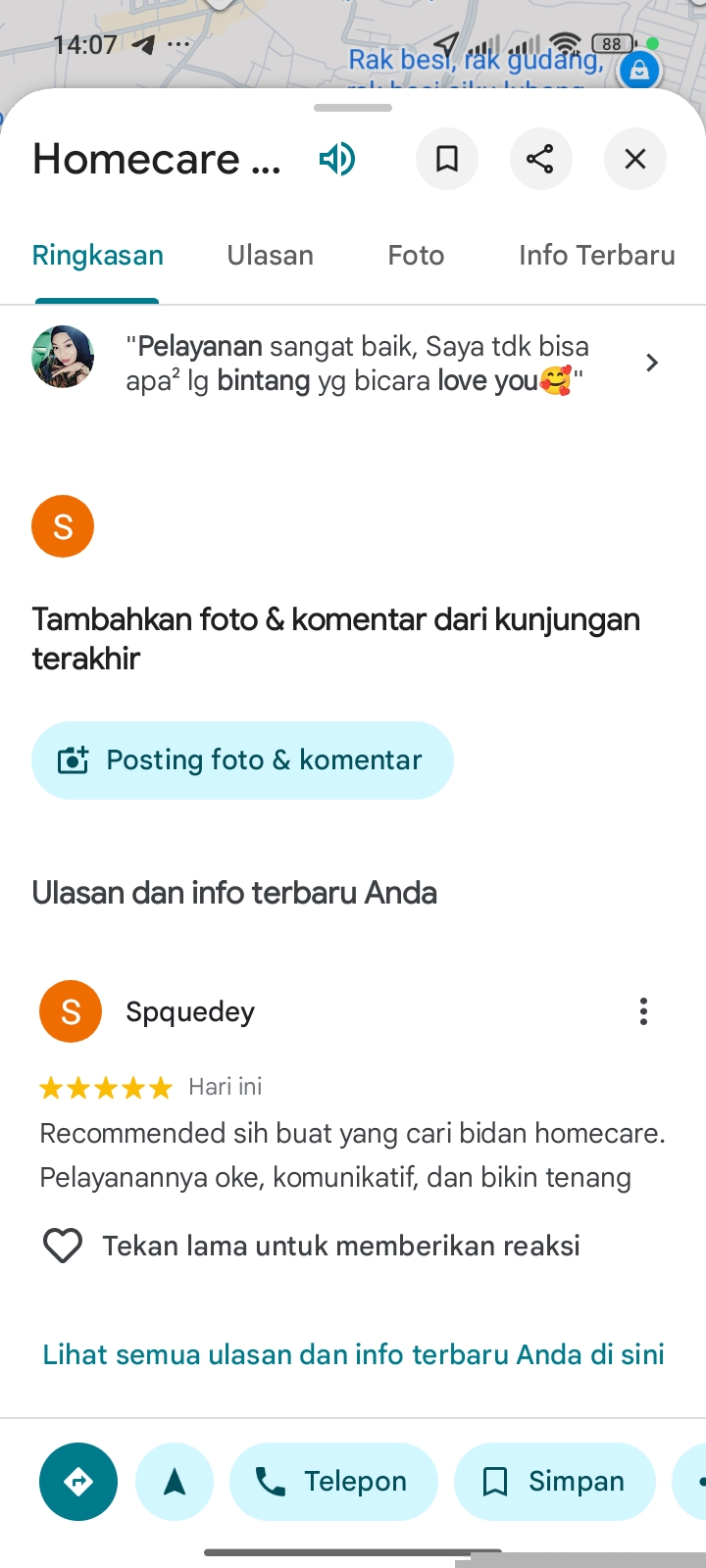Select the Ringkasan tab
706x1568 pixels.
[x=98, y=256]
